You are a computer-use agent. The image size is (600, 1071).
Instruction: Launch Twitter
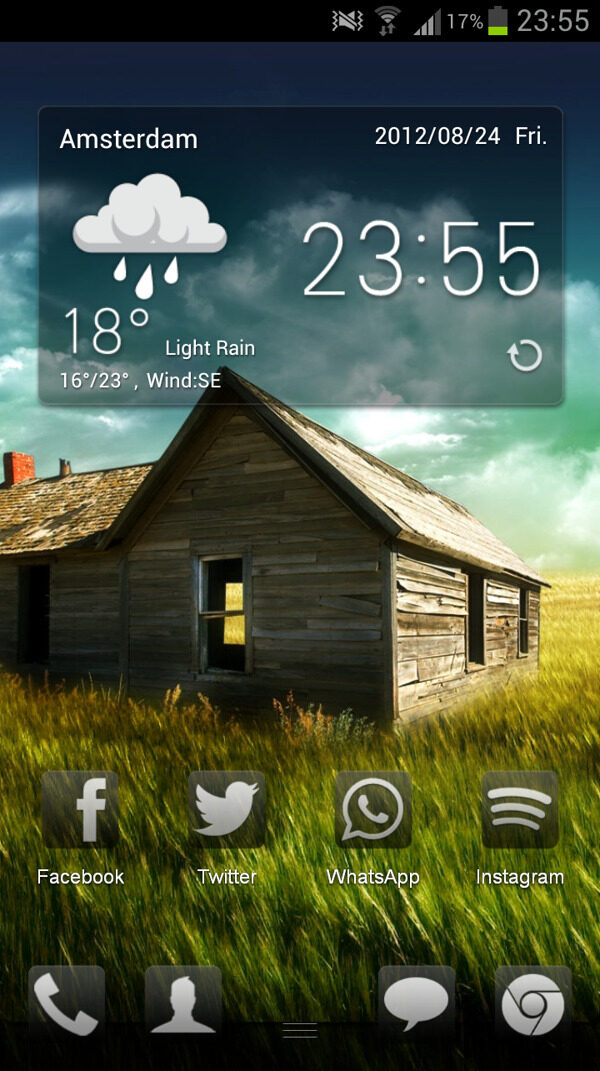[227, 811]
